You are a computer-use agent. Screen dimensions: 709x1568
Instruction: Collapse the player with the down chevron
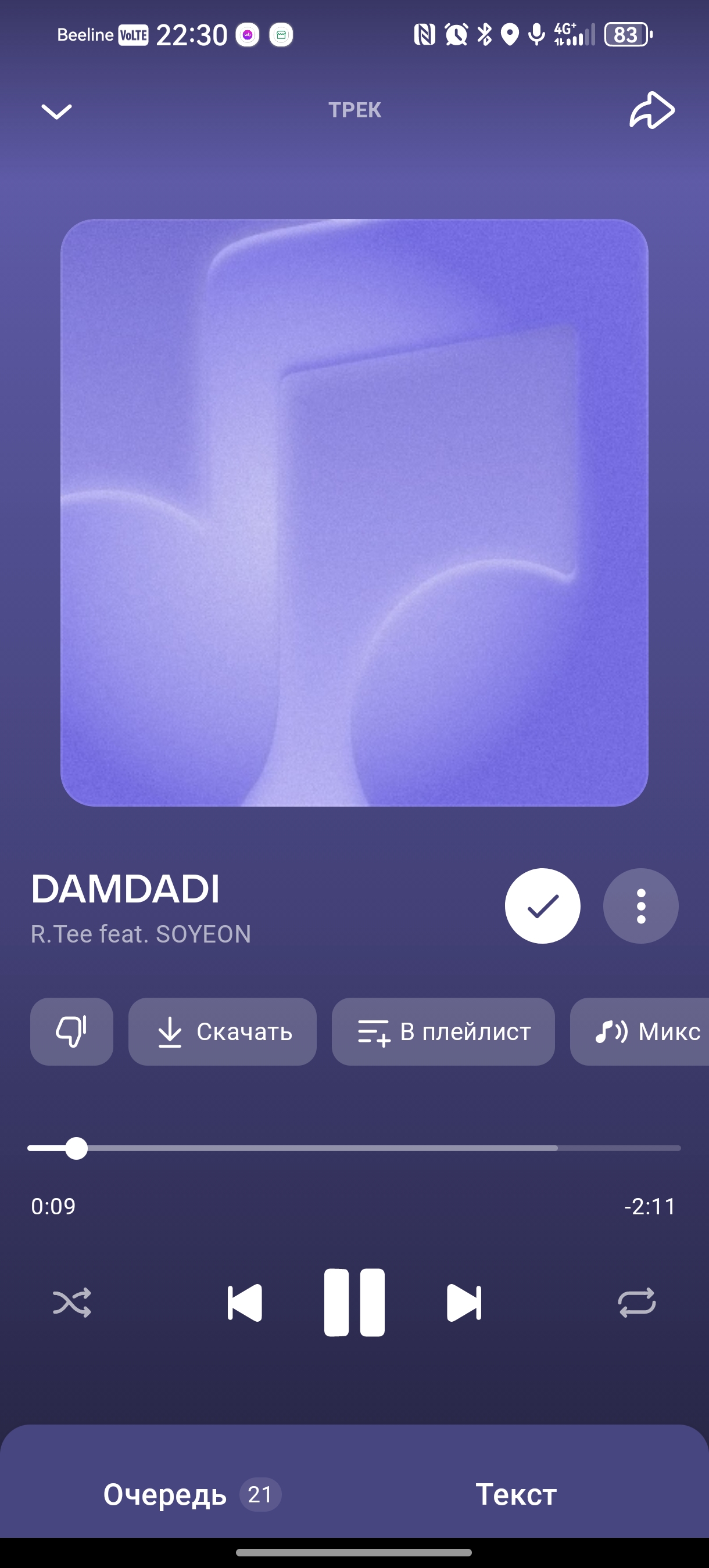tap(56, 111)
